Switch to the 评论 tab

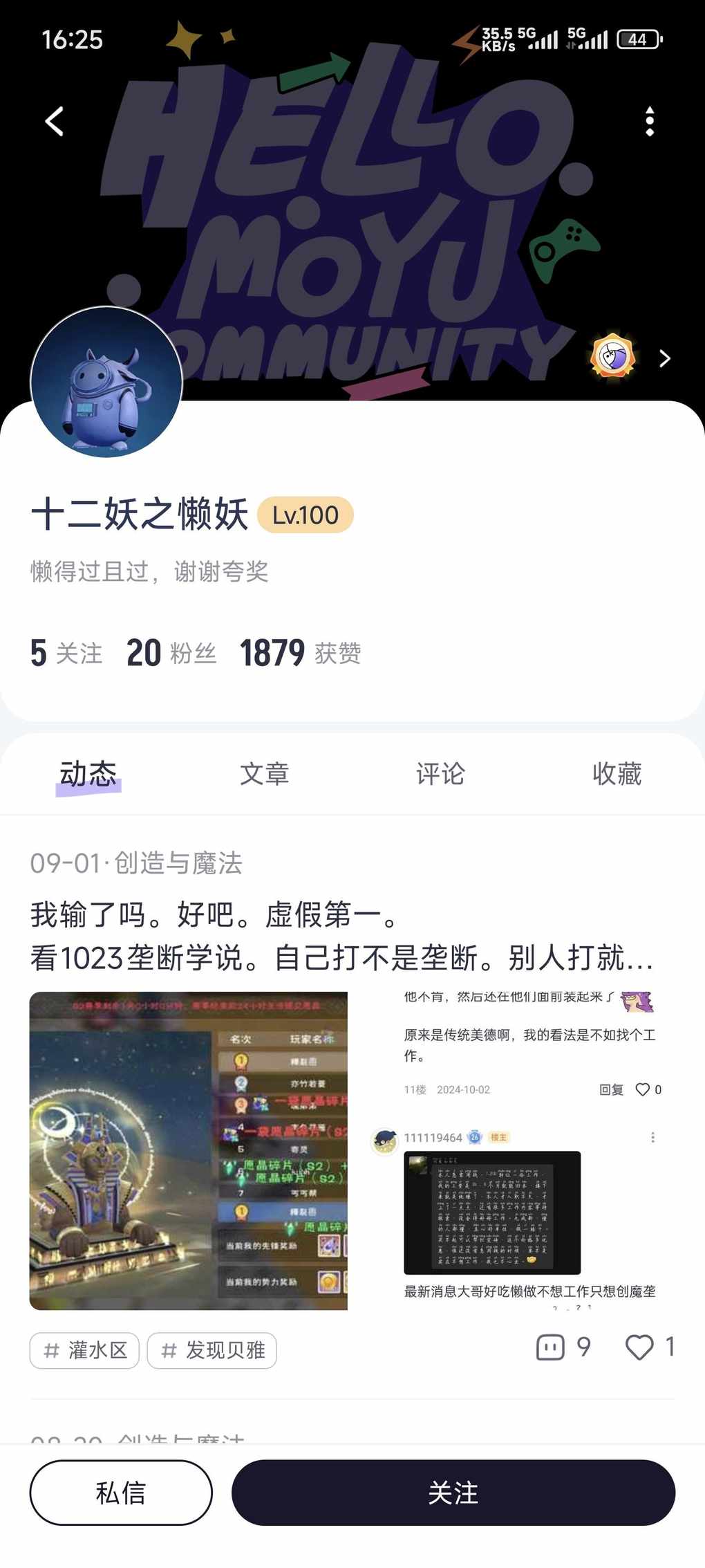pyautogui.click(x=440, y=774)
